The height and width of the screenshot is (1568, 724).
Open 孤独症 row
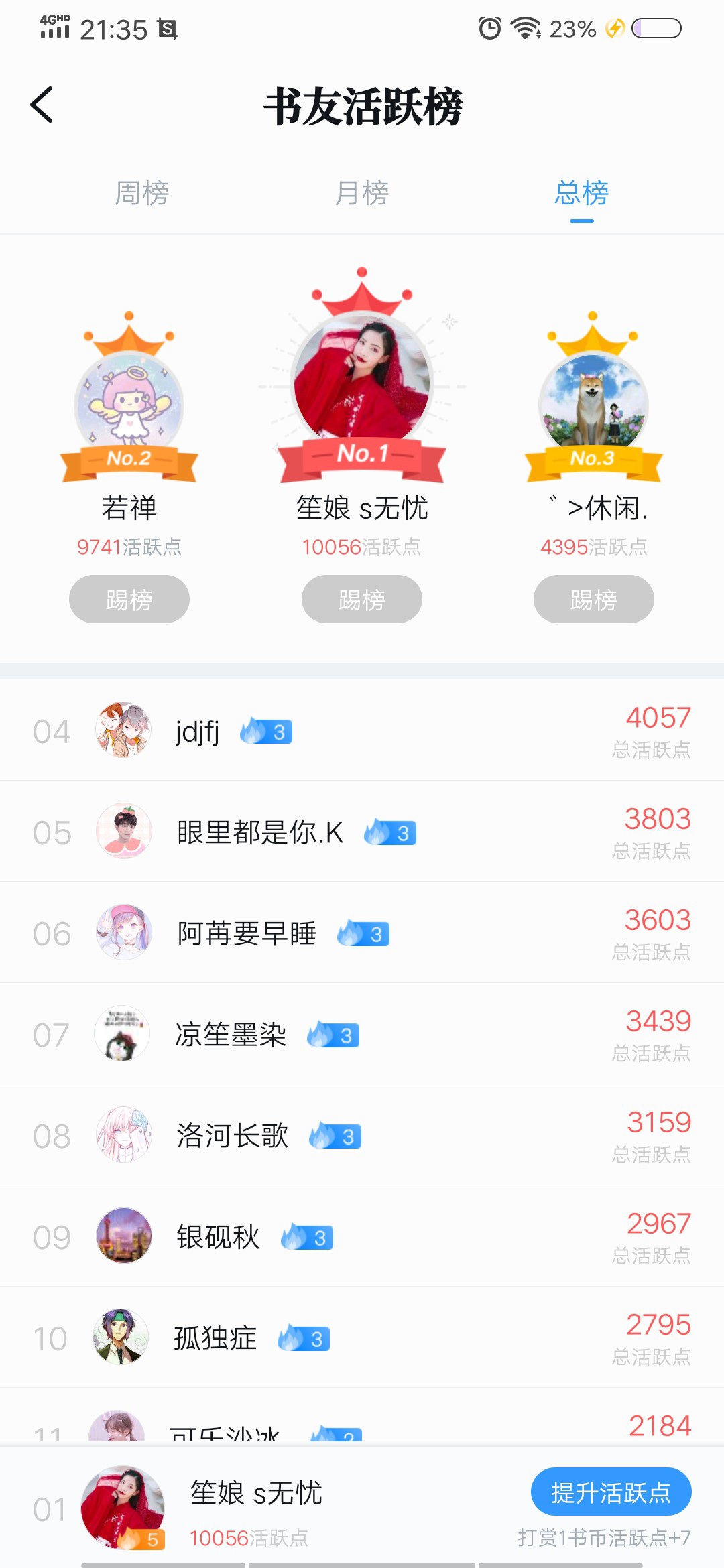tap(362, 1337)
